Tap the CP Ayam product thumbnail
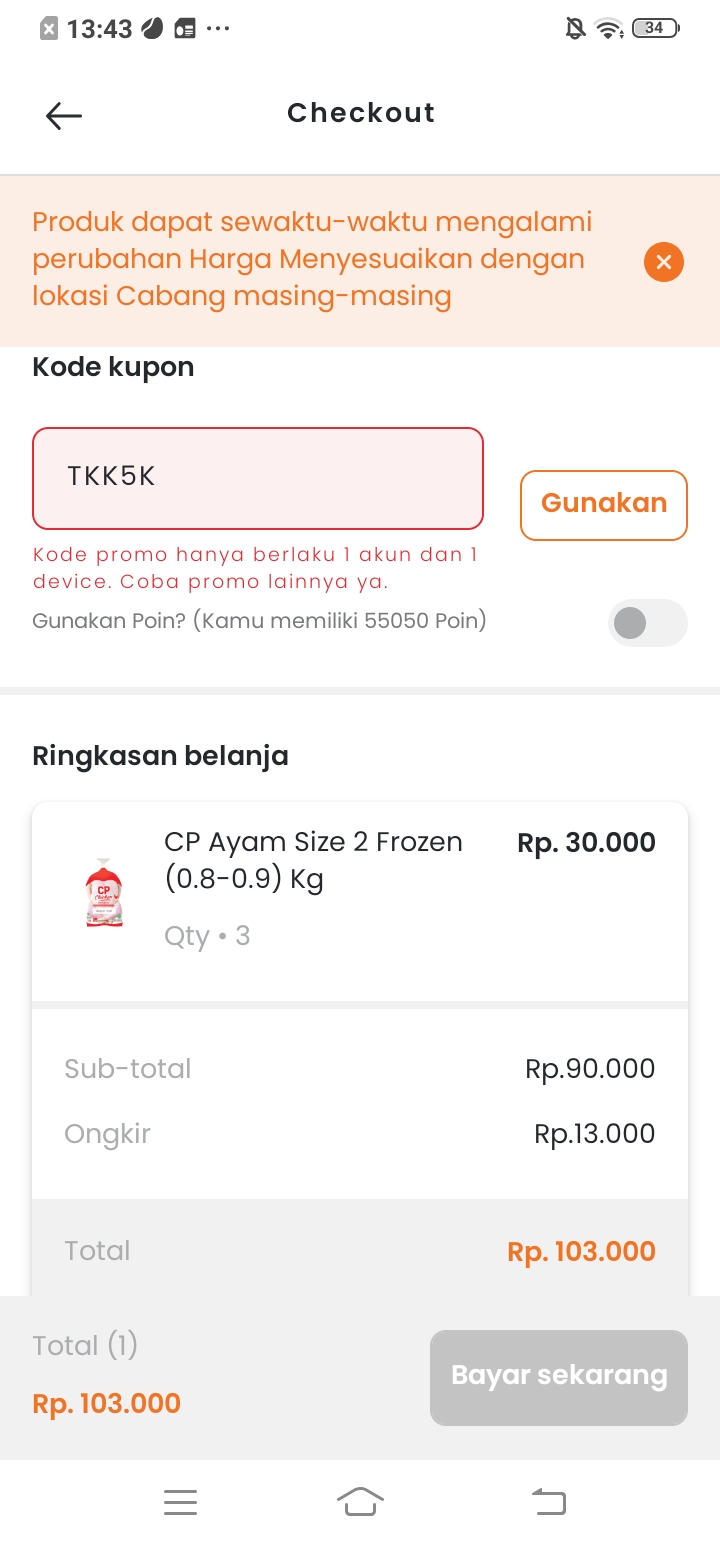Viewport: 720px width, 1544px height. (103, 893)
